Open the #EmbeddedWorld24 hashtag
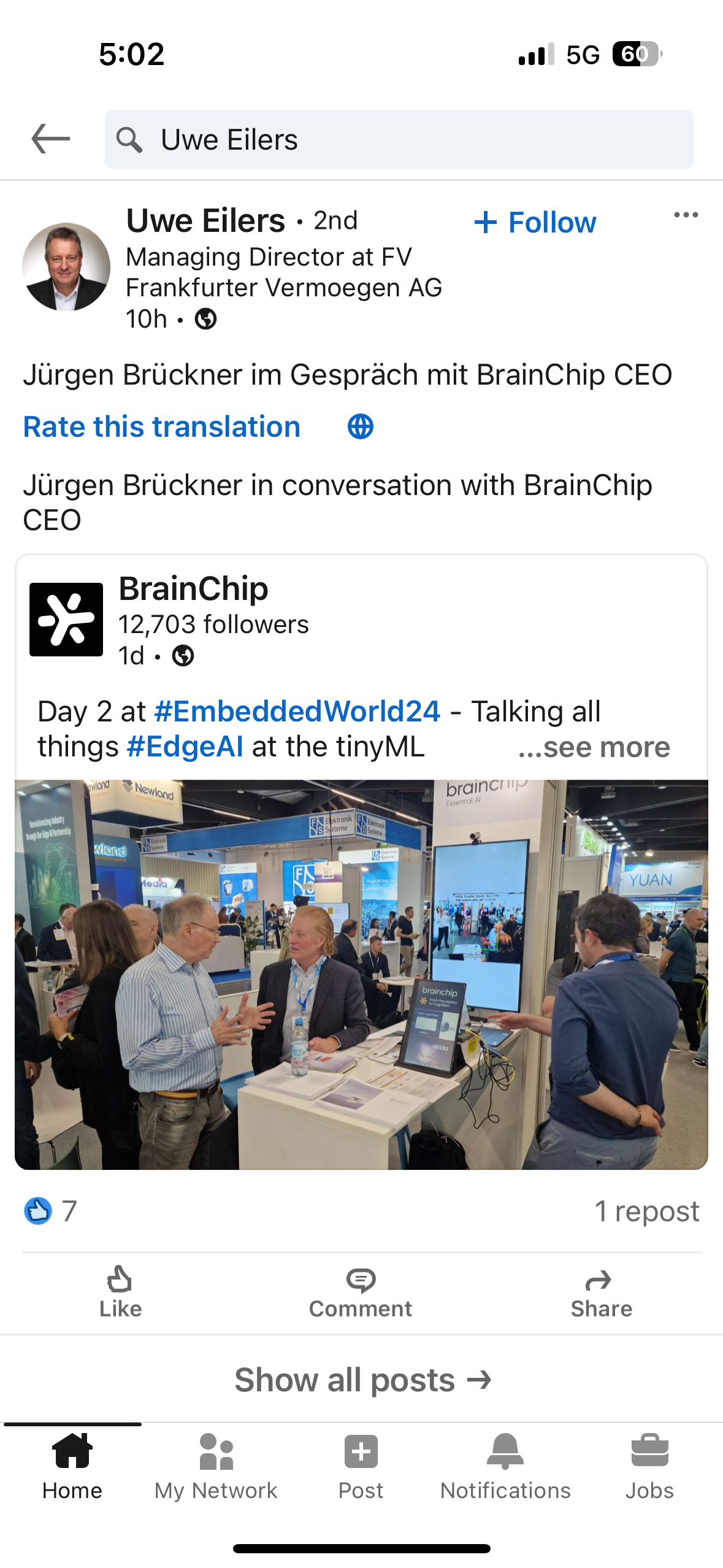The image size is (723, 1568). (297, 712)
